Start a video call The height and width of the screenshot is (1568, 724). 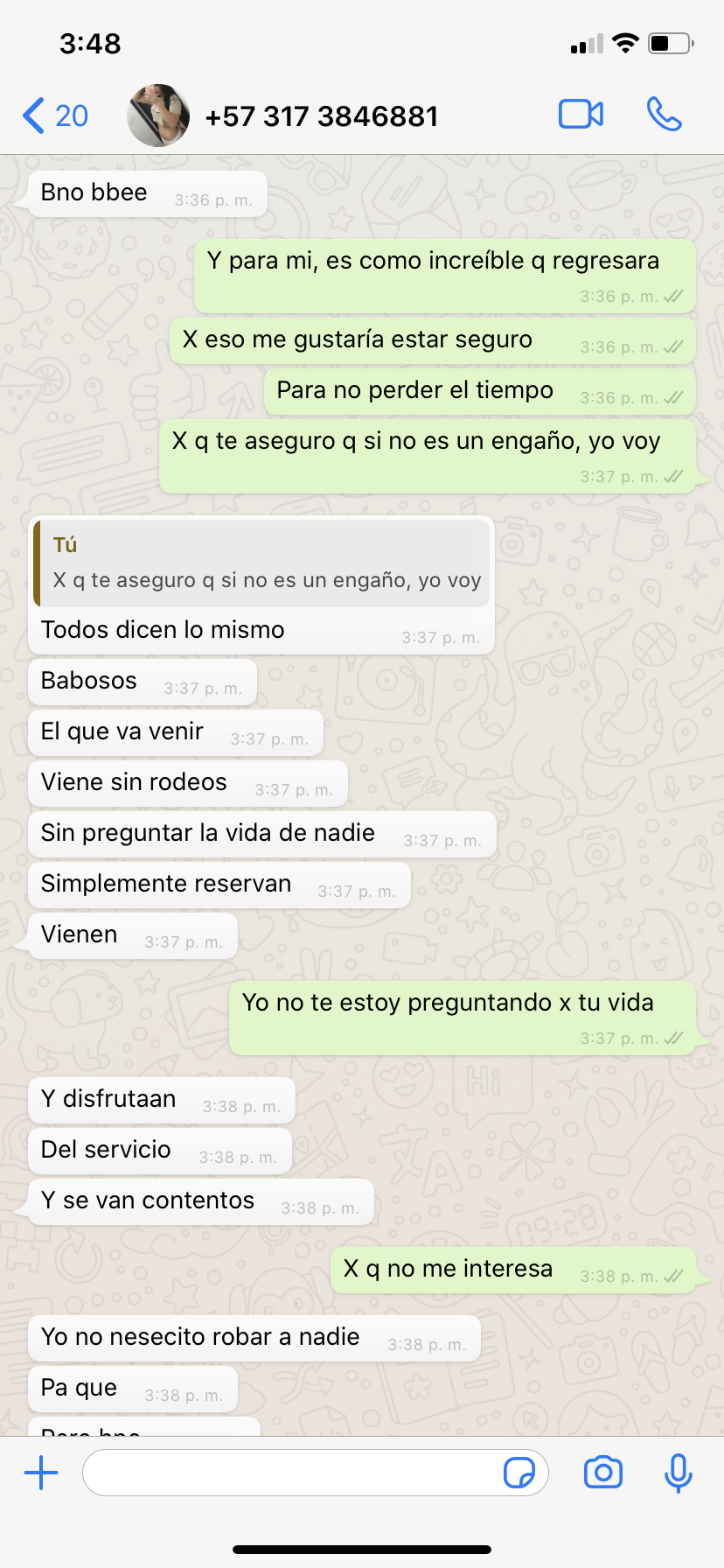click(581, 115)
